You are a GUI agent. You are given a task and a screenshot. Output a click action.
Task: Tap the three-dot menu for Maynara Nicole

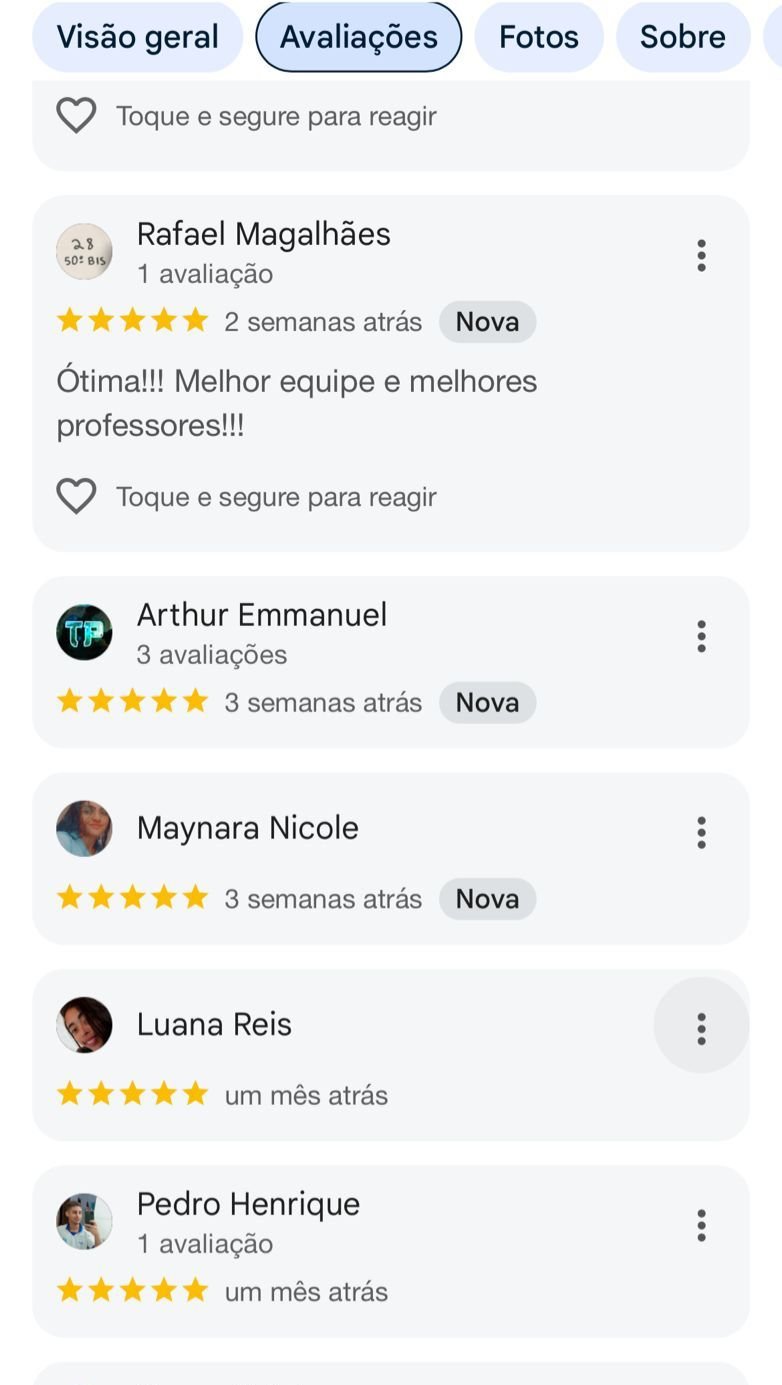[x=701, y=832]
